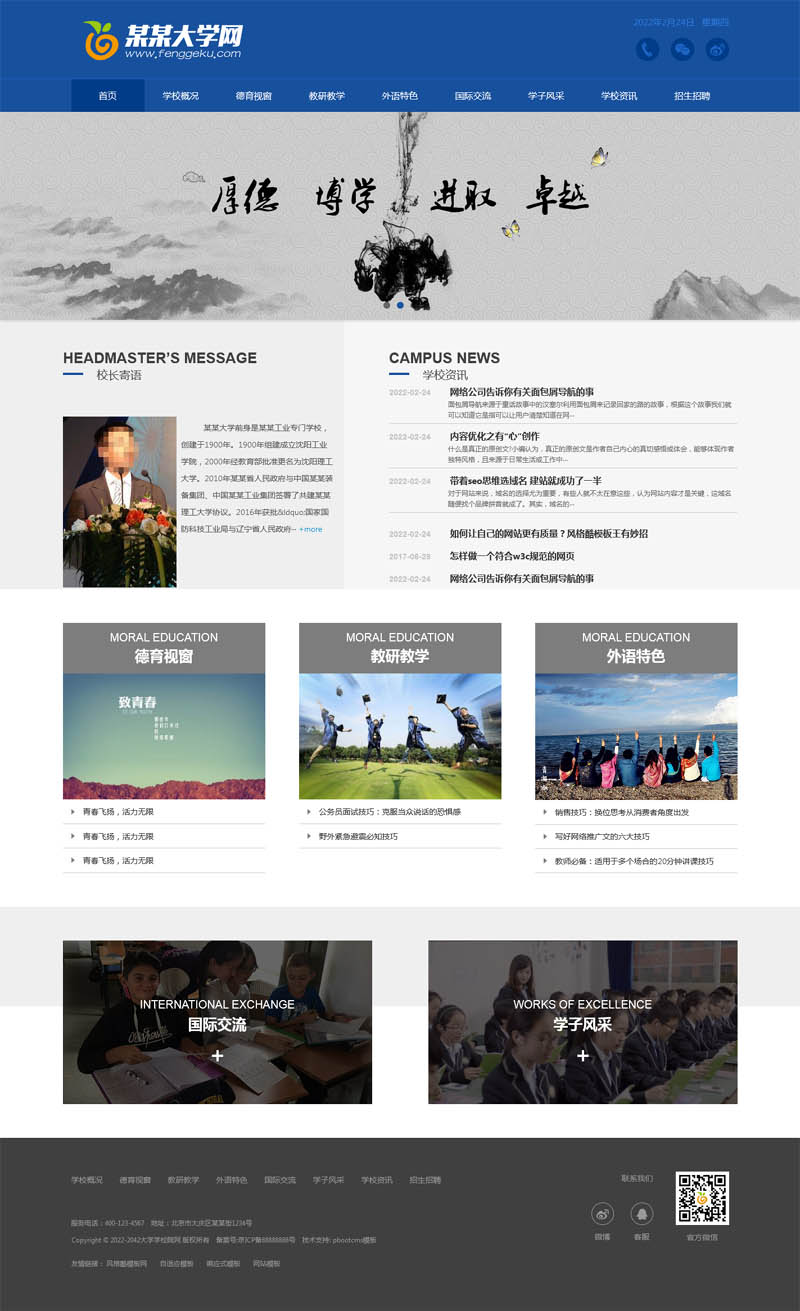
Task: Tap the footer 客服 icon
Action: pos(642,1214)
